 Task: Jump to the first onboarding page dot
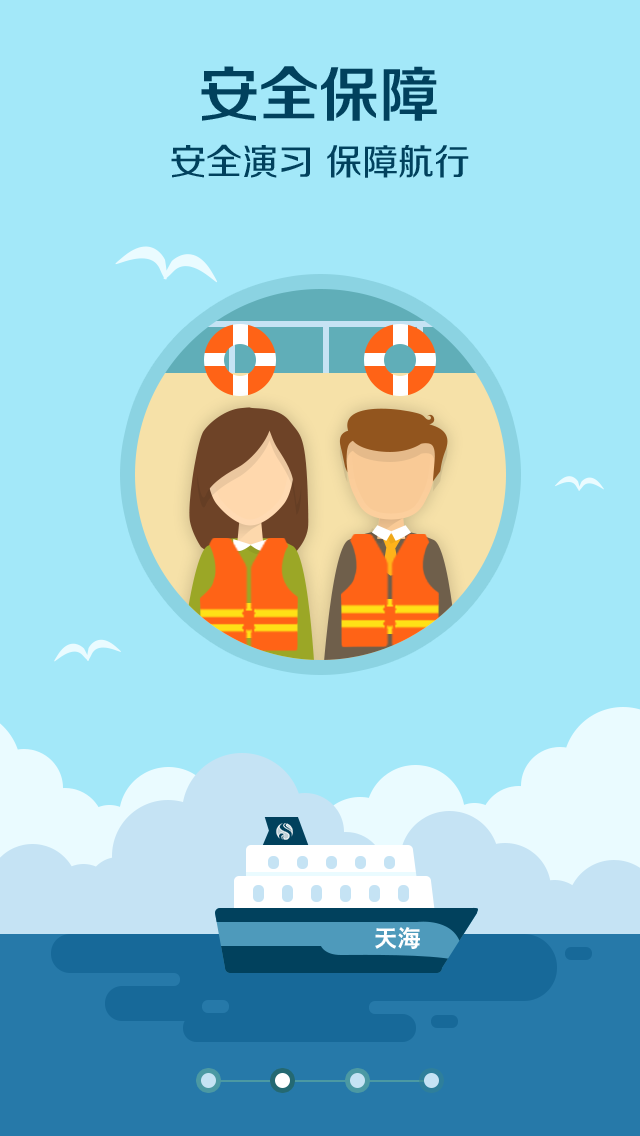pyautogui.click(x=208, y=1080)
